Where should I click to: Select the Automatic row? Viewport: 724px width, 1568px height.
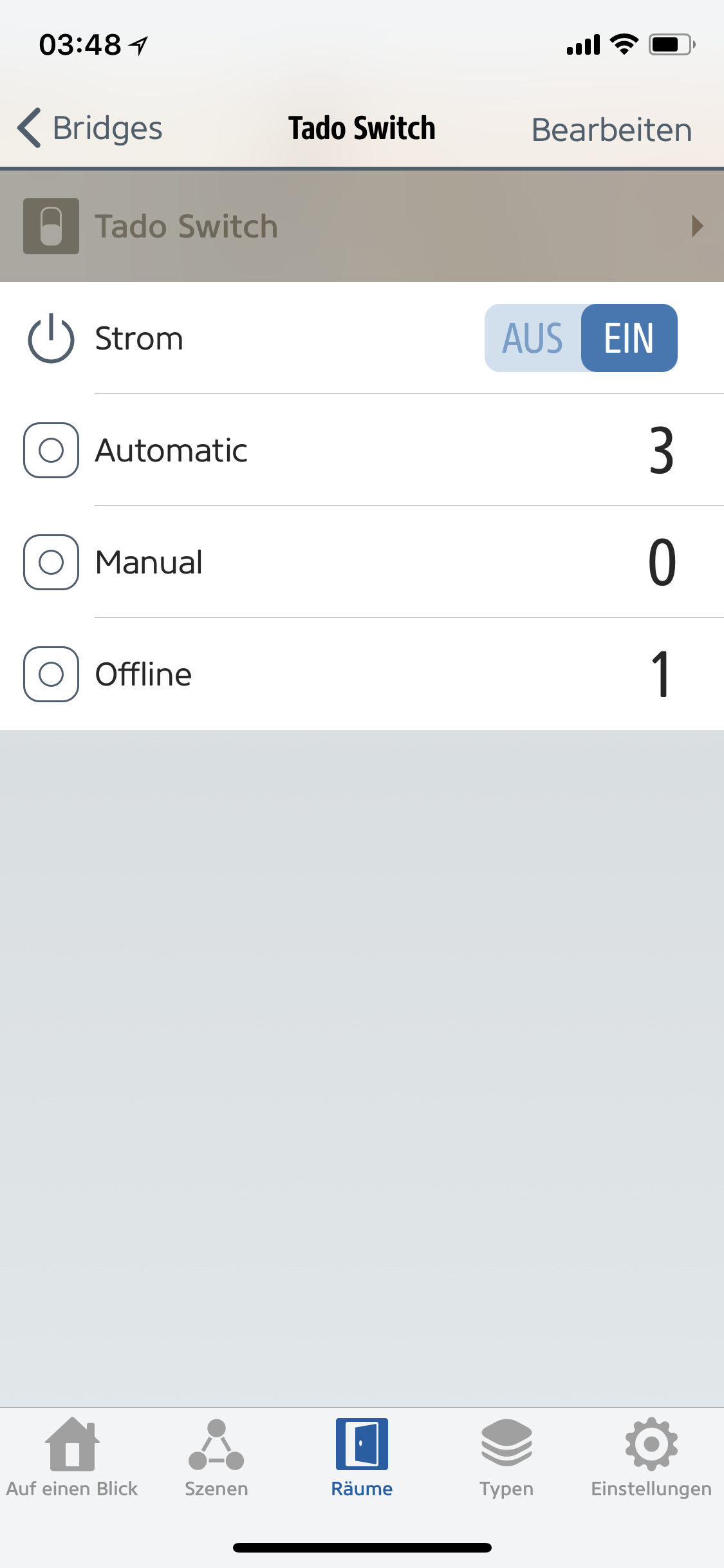362,450
